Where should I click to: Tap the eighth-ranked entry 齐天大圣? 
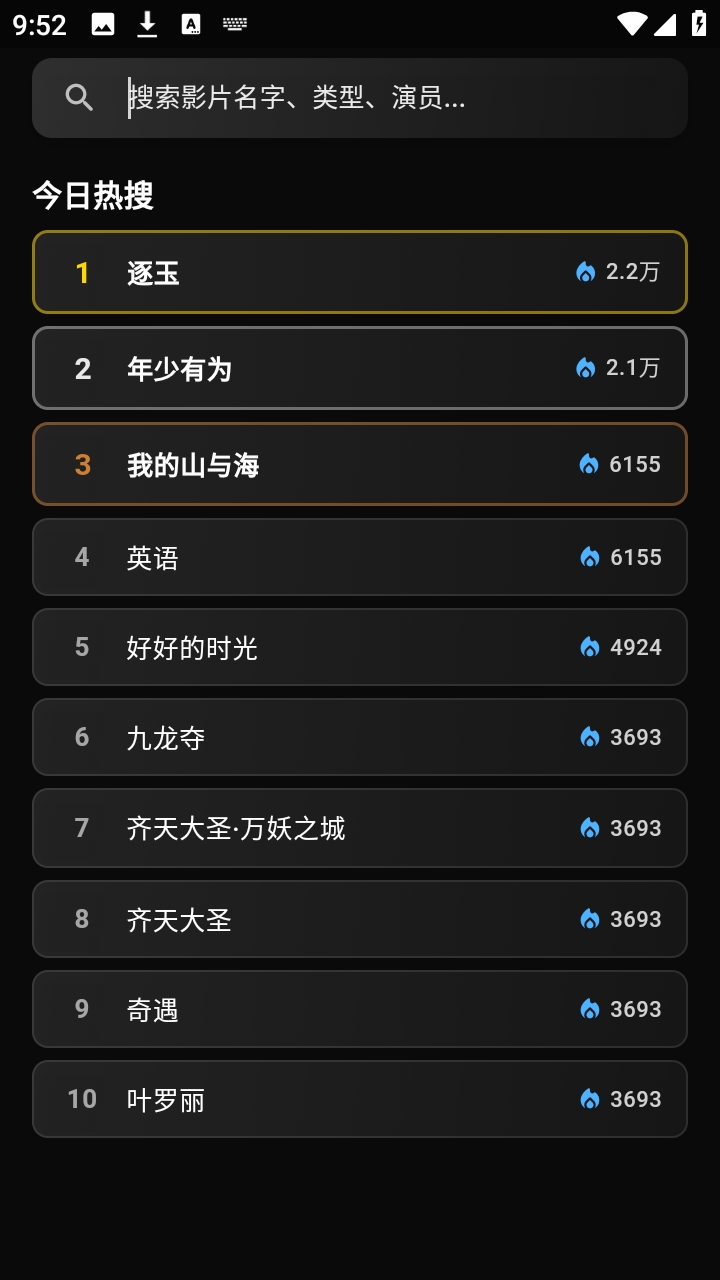pyautogui.click(x=360, y=919)
